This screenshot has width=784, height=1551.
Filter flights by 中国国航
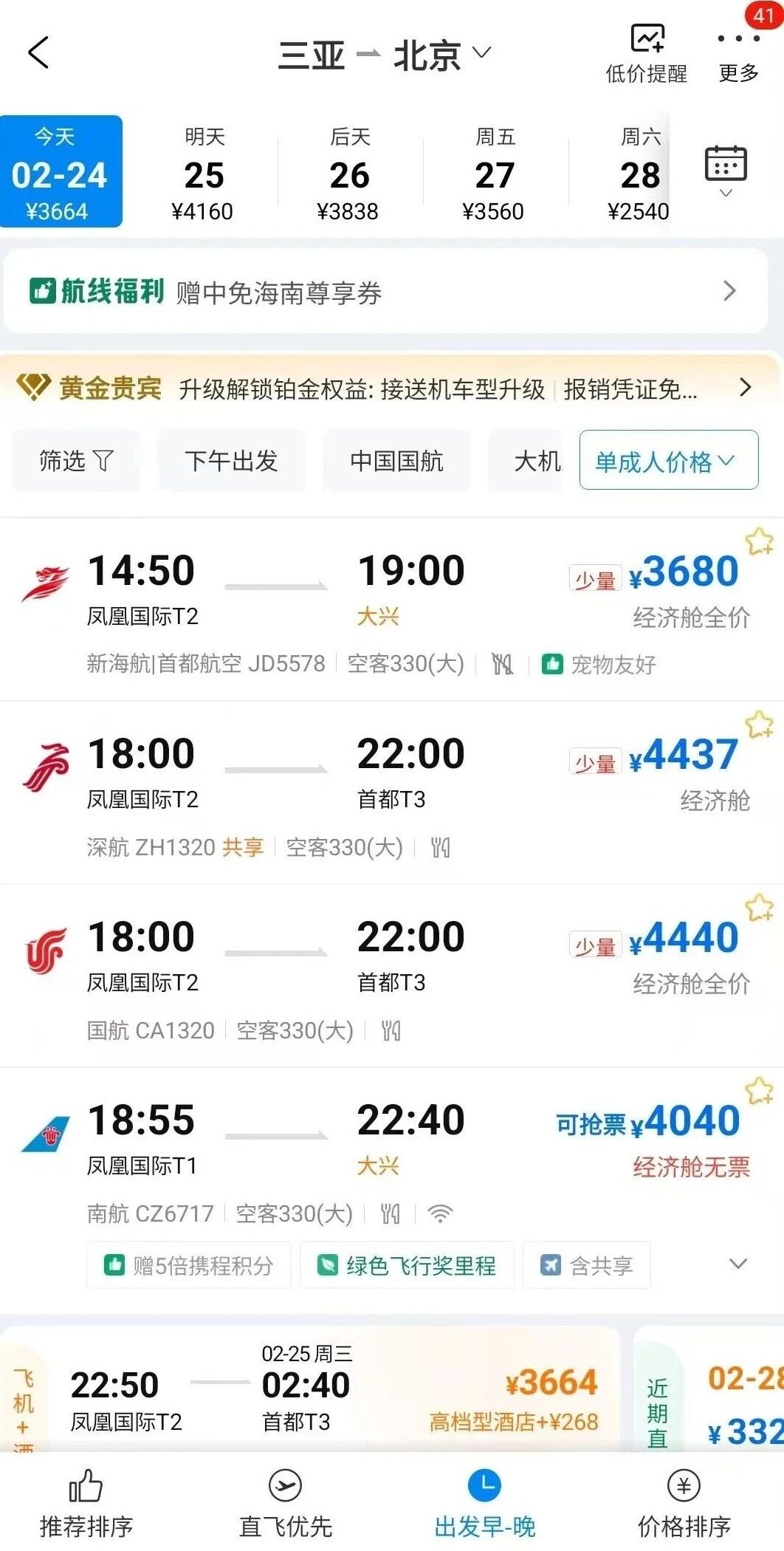(396, 461)
